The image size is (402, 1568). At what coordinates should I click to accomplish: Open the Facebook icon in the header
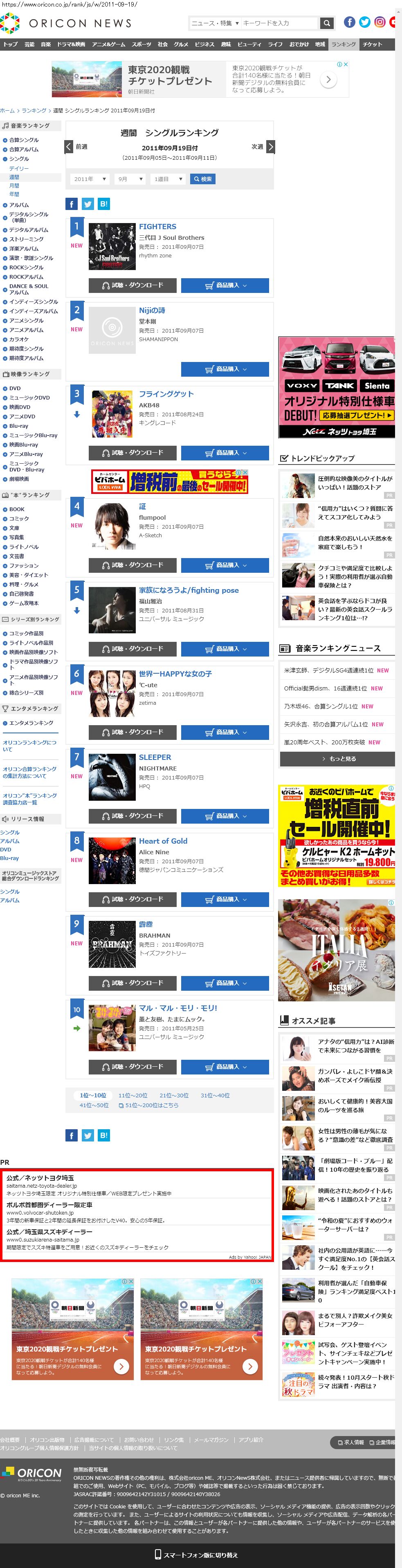350,22
